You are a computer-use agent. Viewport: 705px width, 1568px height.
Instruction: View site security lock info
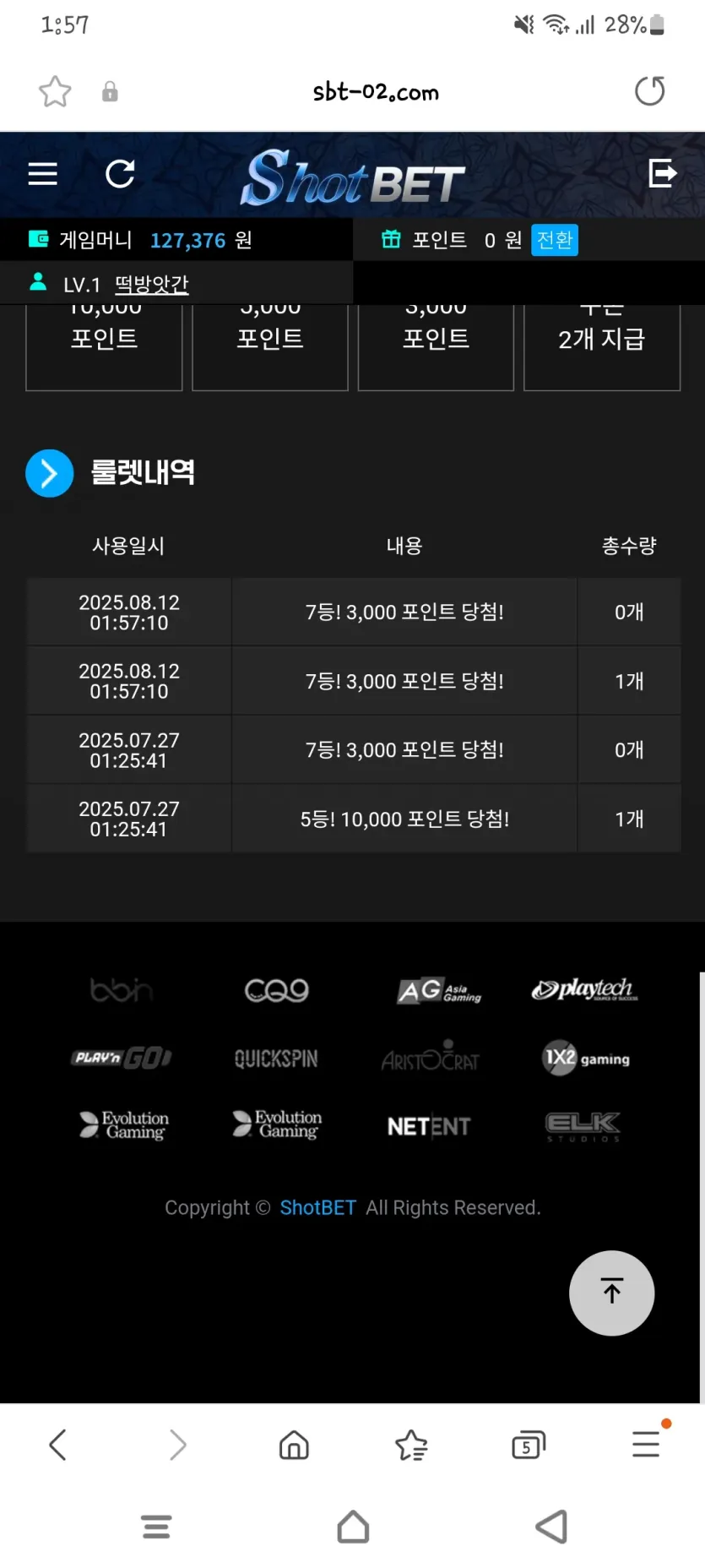pyautogui.click(x=110, y=91)
